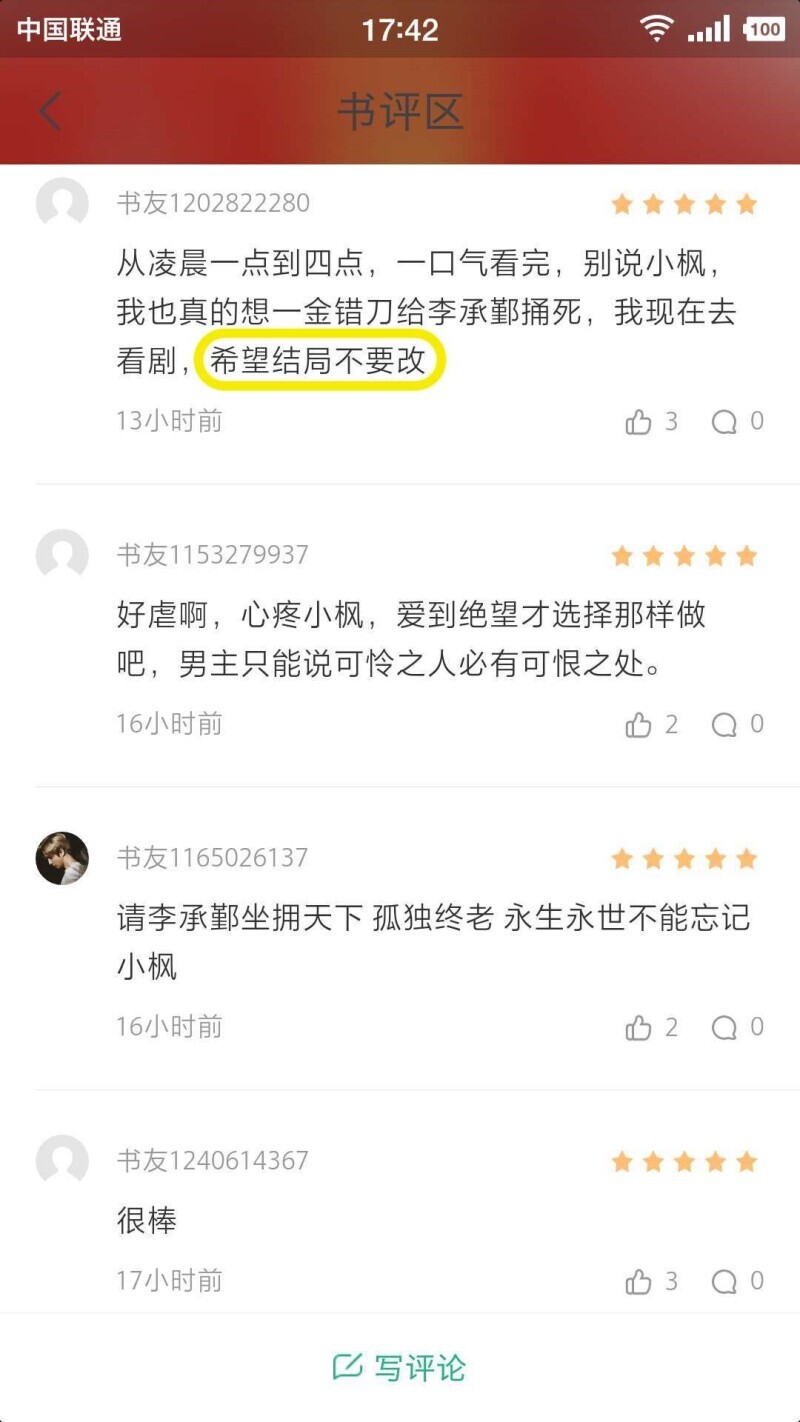This screenshot has width=800, height=1422.
Task: Like the review by 书友1153279937
Action: pos(639,725)
